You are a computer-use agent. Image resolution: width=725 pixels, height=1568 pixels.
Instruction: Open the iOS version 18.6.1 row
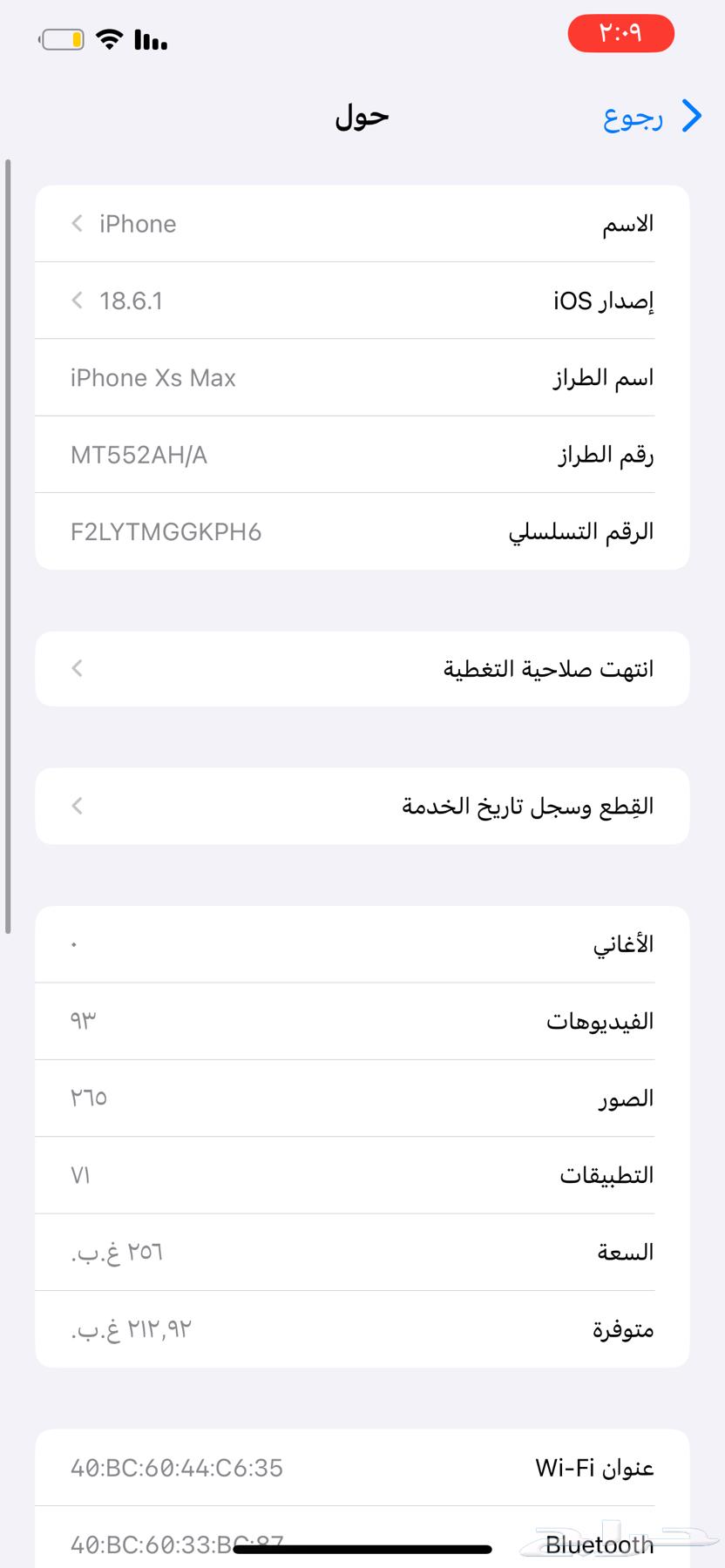[x=362, y=301]
